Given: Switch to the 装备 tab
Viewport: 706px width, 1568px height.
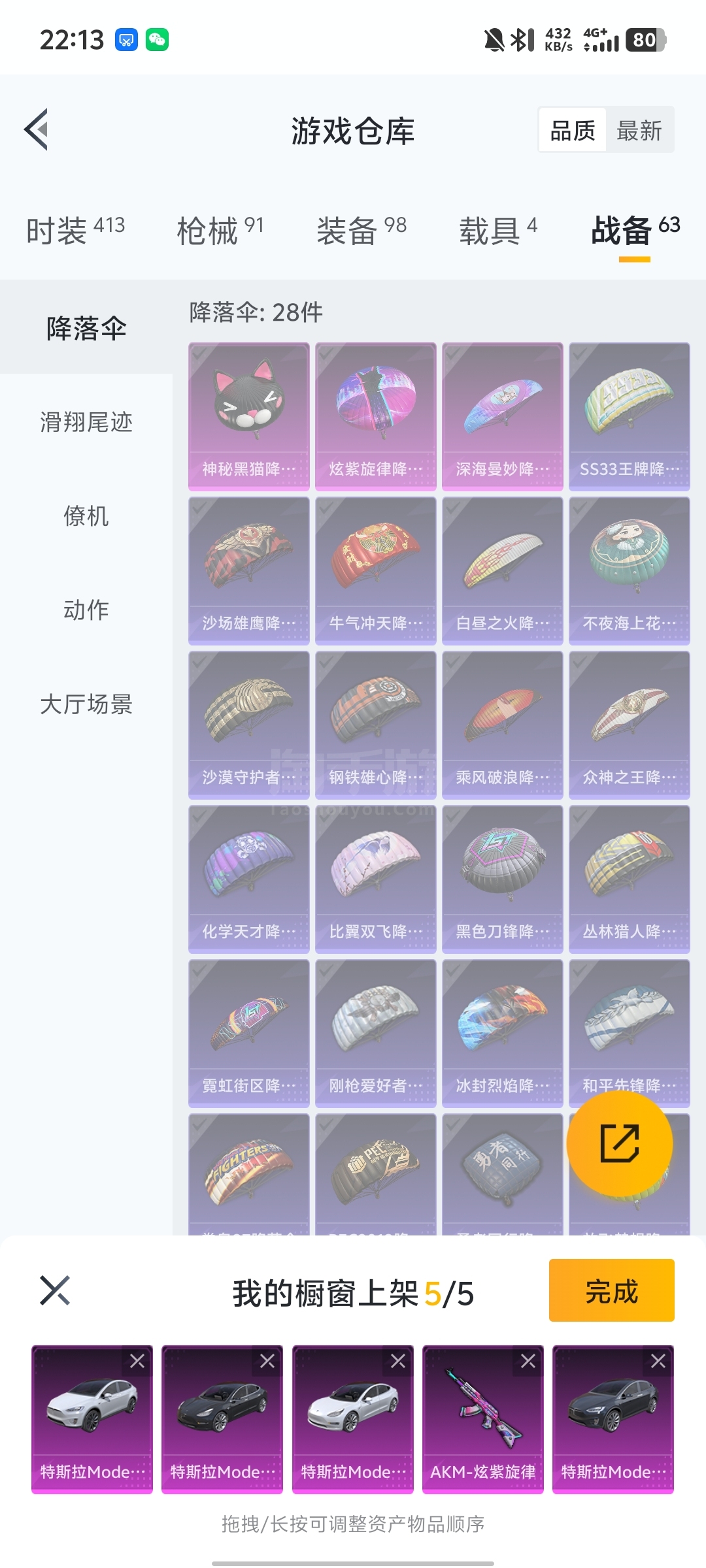Looking at the screenshot, I should tap(361, 230).
